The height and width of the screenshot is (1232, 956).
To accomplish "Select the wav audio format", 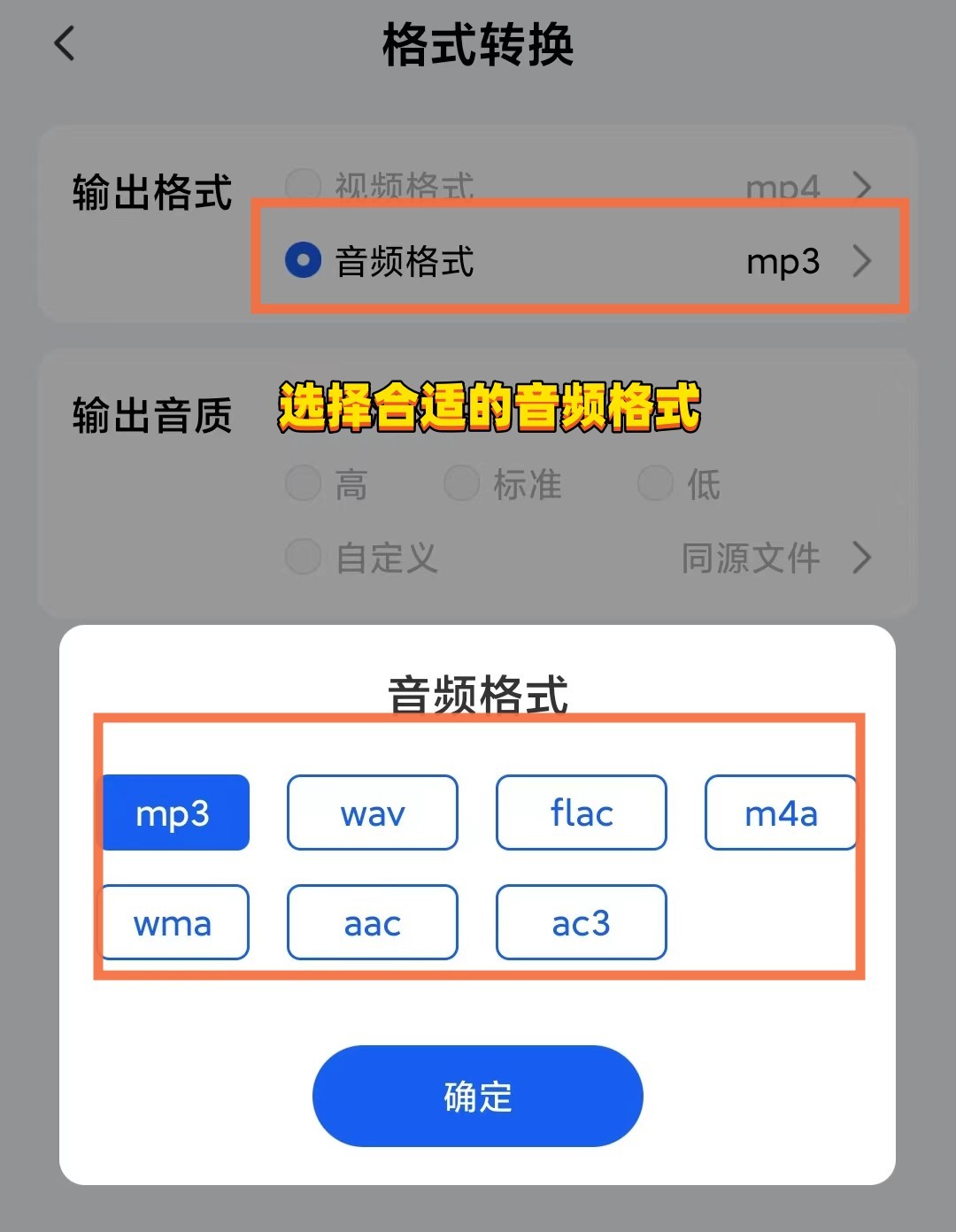I will point(372,812).
